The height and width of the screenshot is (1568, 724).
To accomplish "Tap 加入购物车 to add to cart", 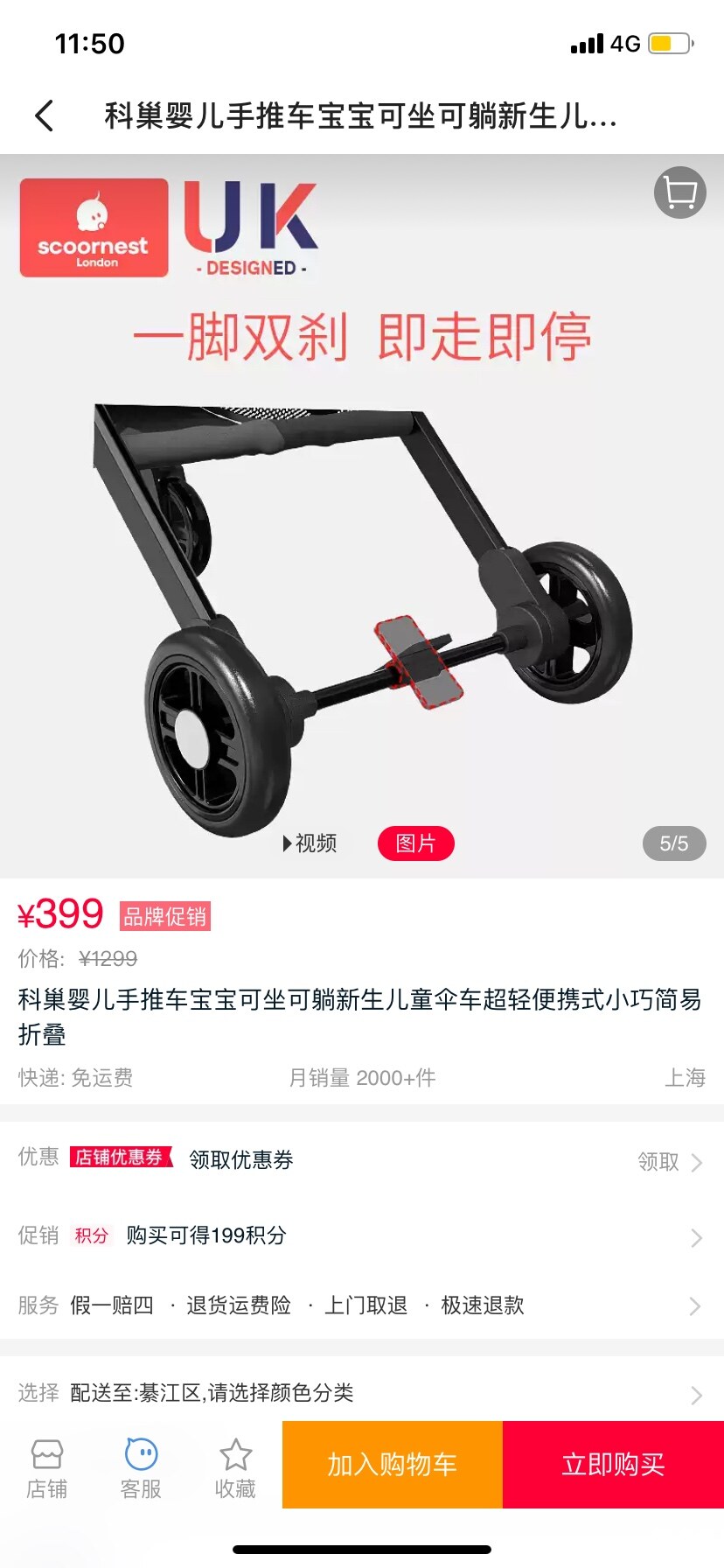I will click(x=392, y=1465).
